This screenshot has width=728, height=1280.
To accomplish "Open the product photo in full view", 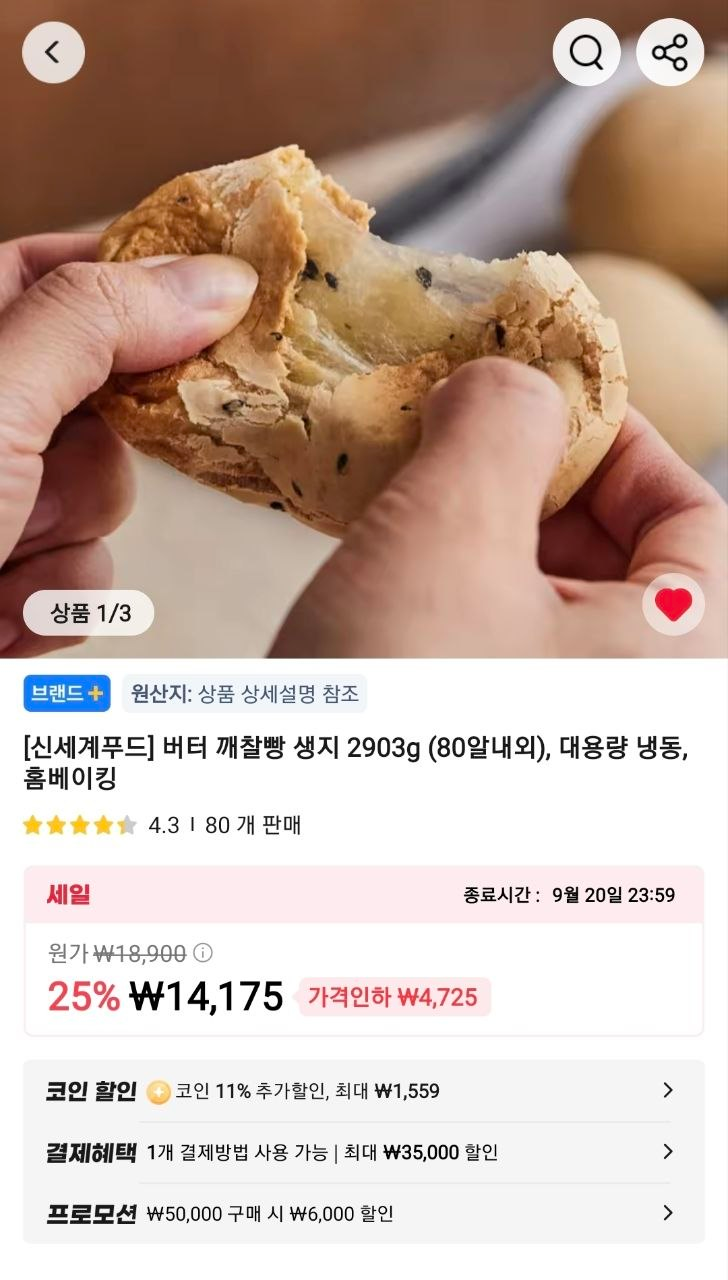I will (x=364, y=330).
